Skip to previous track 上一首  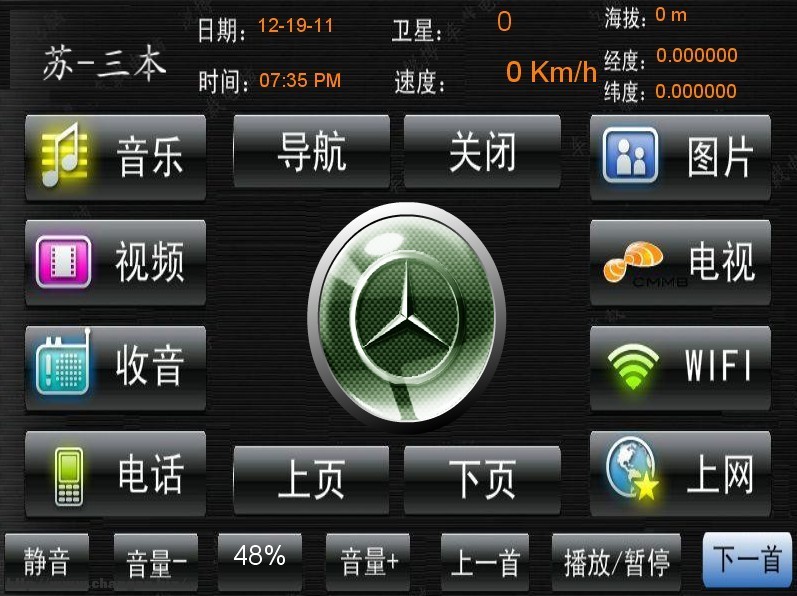pos(485,562)
